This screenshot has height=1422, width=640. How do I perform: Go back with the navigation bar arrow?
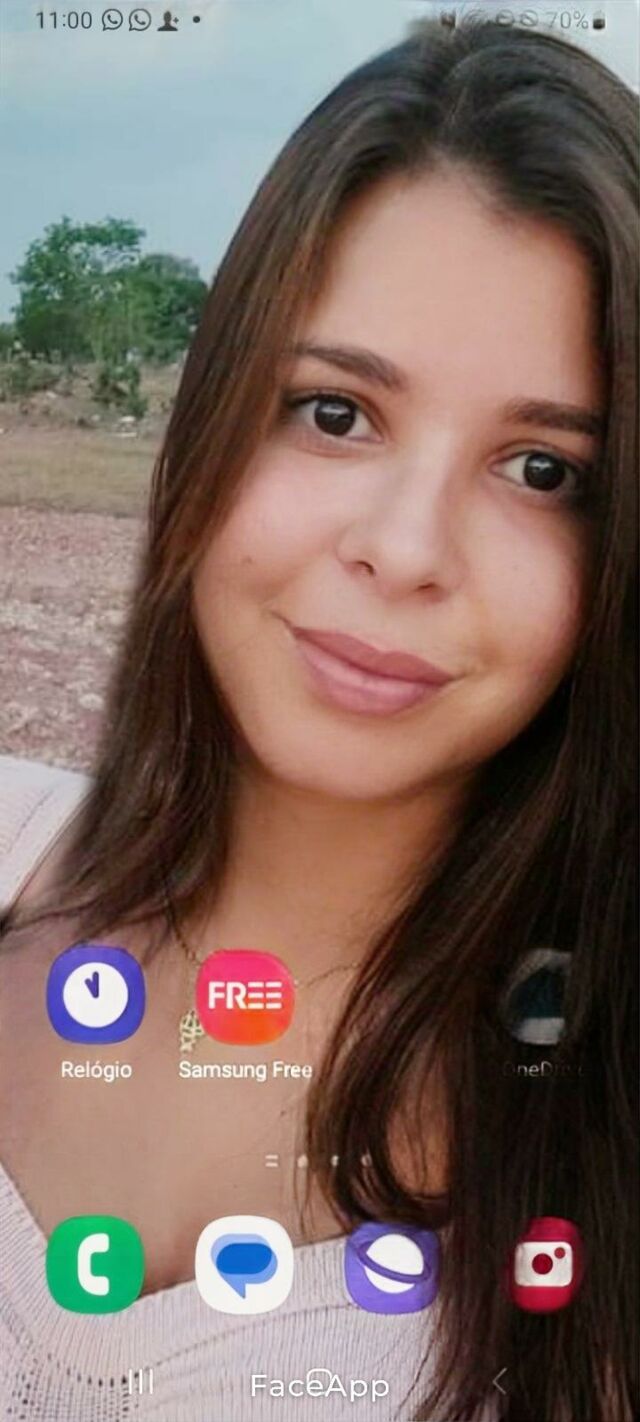coord(500,1382)
